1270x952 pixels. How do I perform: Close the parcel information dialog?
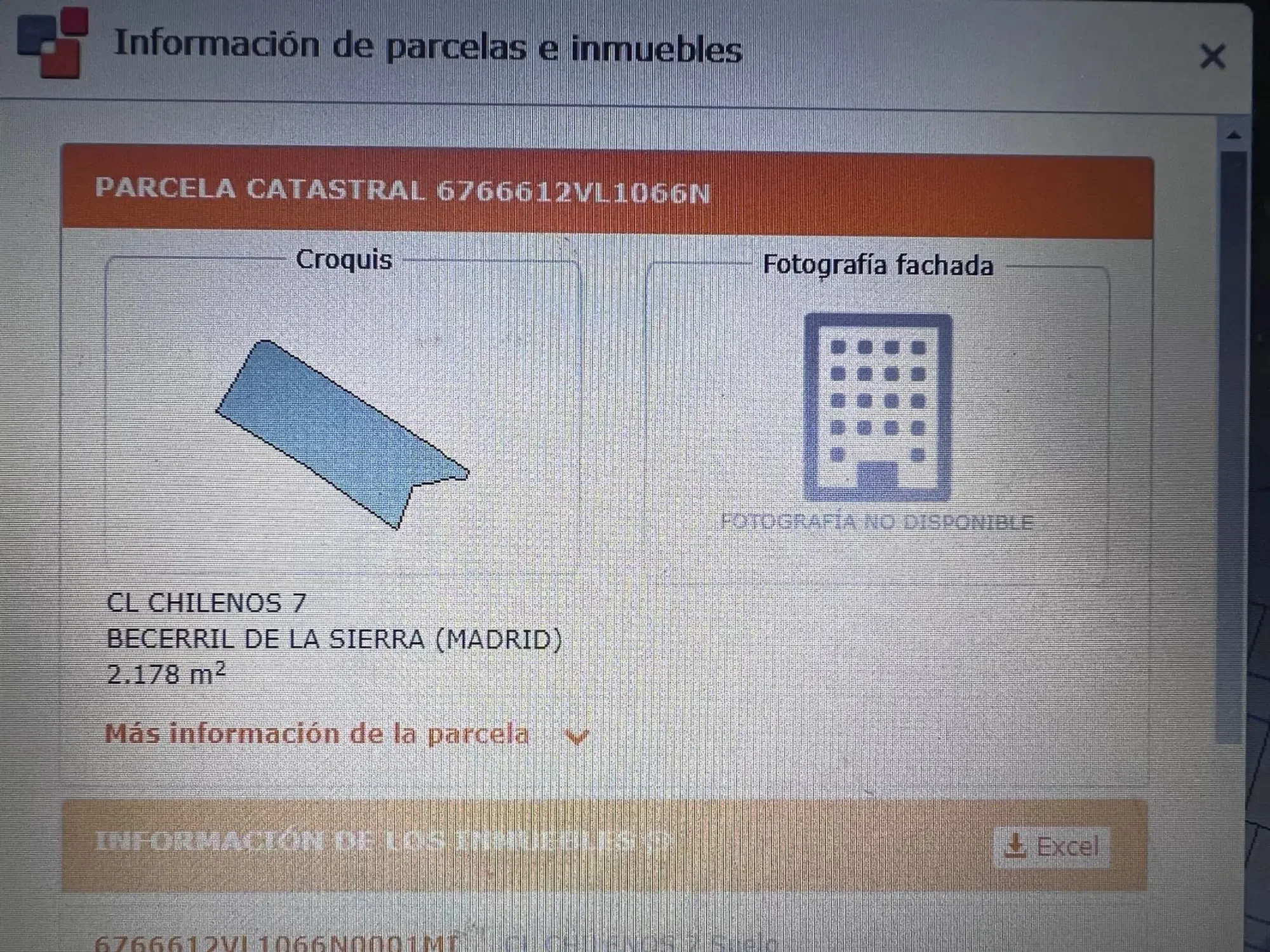pos(1212,56)
